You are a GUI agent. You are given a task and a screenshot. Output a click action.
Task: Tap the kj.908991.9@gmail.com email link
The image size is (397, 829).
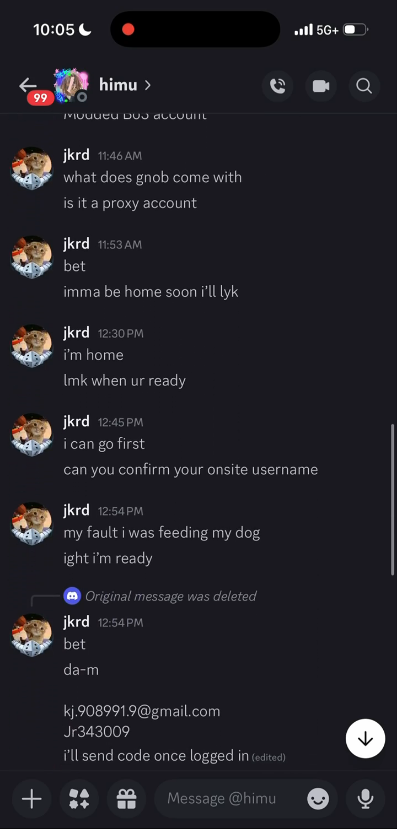pyautogui.click(x=142, y=711)
